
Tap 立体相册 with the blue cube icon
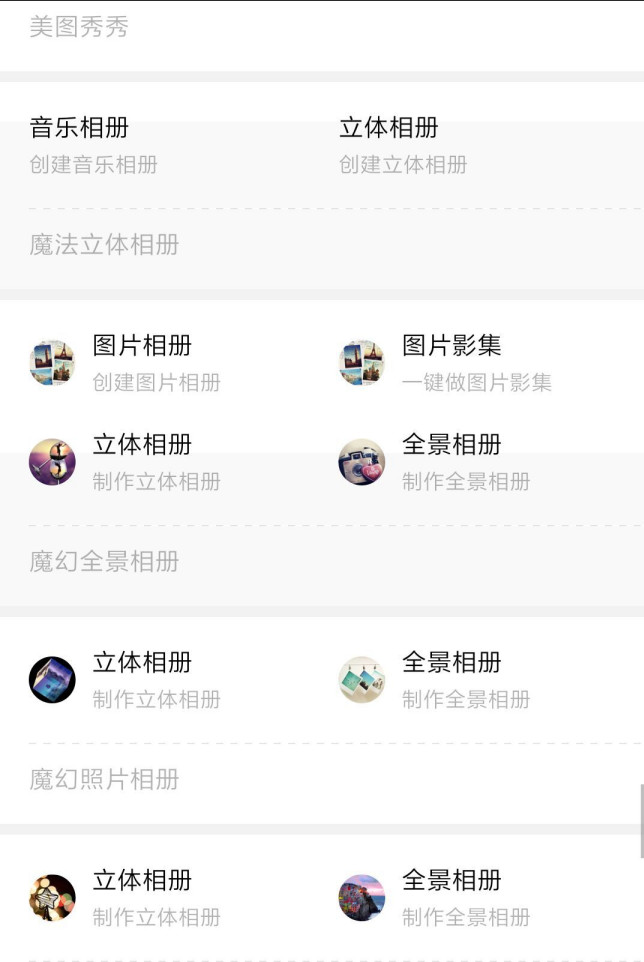(x=141, y=664)
